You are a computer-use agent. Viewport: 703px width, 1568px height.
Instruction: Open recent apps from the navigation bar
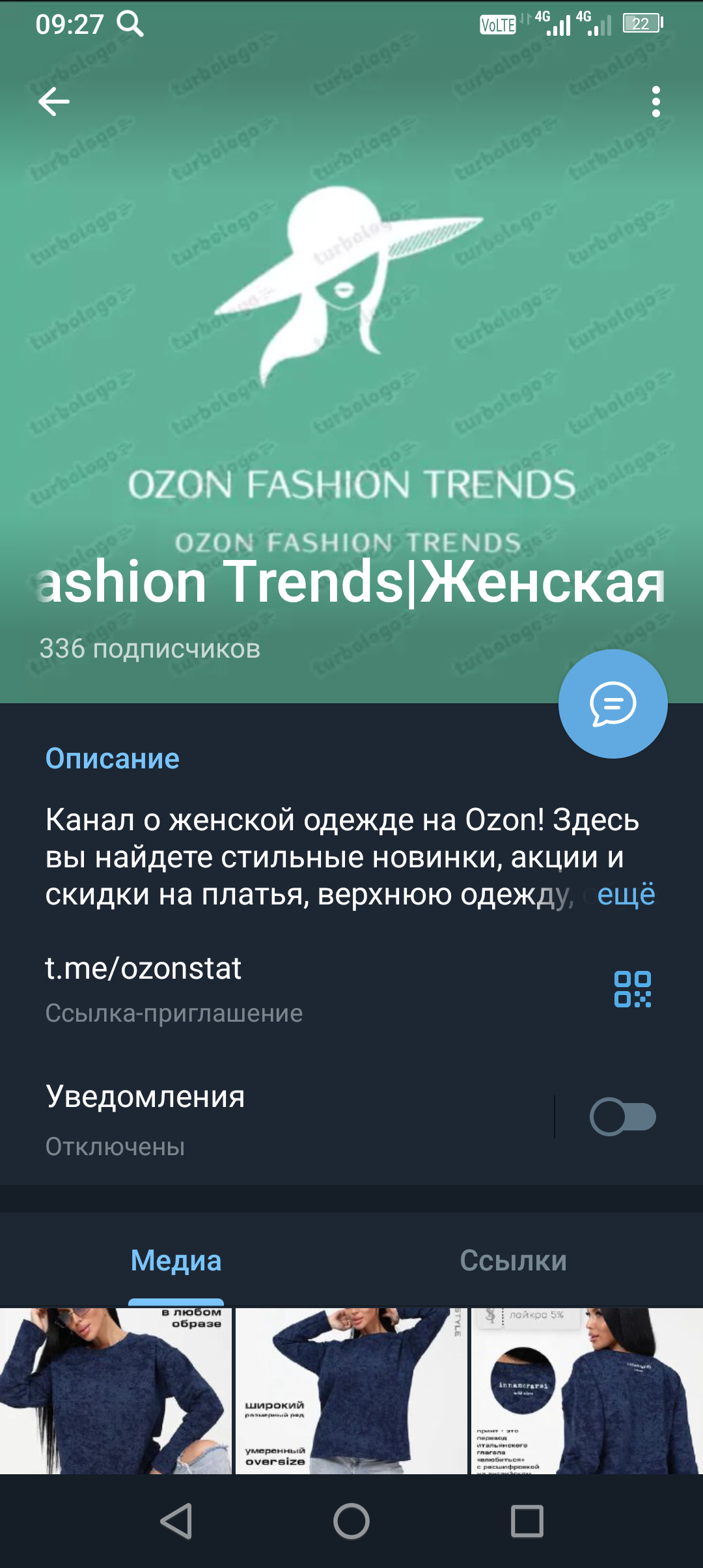[527, 1521]
